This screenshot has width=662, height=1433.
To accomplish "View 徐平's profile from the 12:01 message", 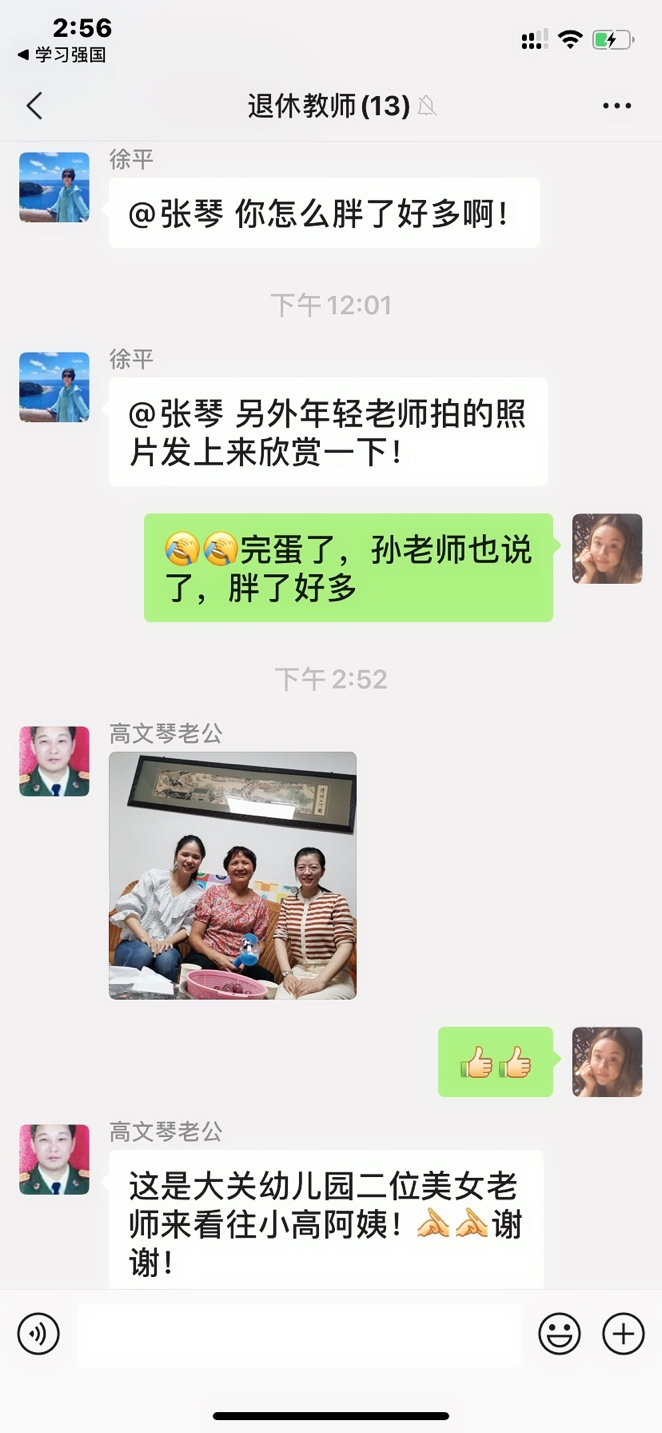I will coord(54,387).
